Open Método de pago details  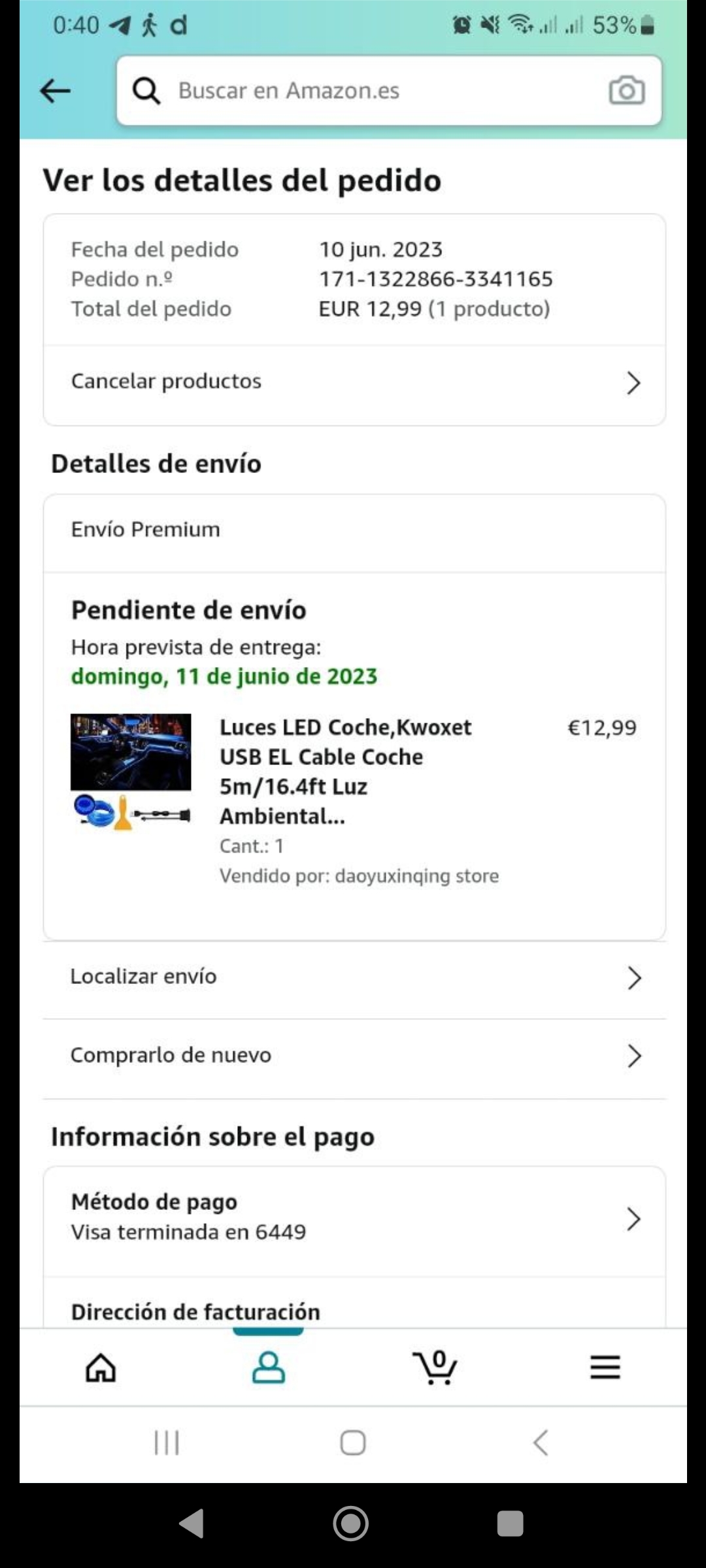pyautogui.click(x=354, y=1218)
